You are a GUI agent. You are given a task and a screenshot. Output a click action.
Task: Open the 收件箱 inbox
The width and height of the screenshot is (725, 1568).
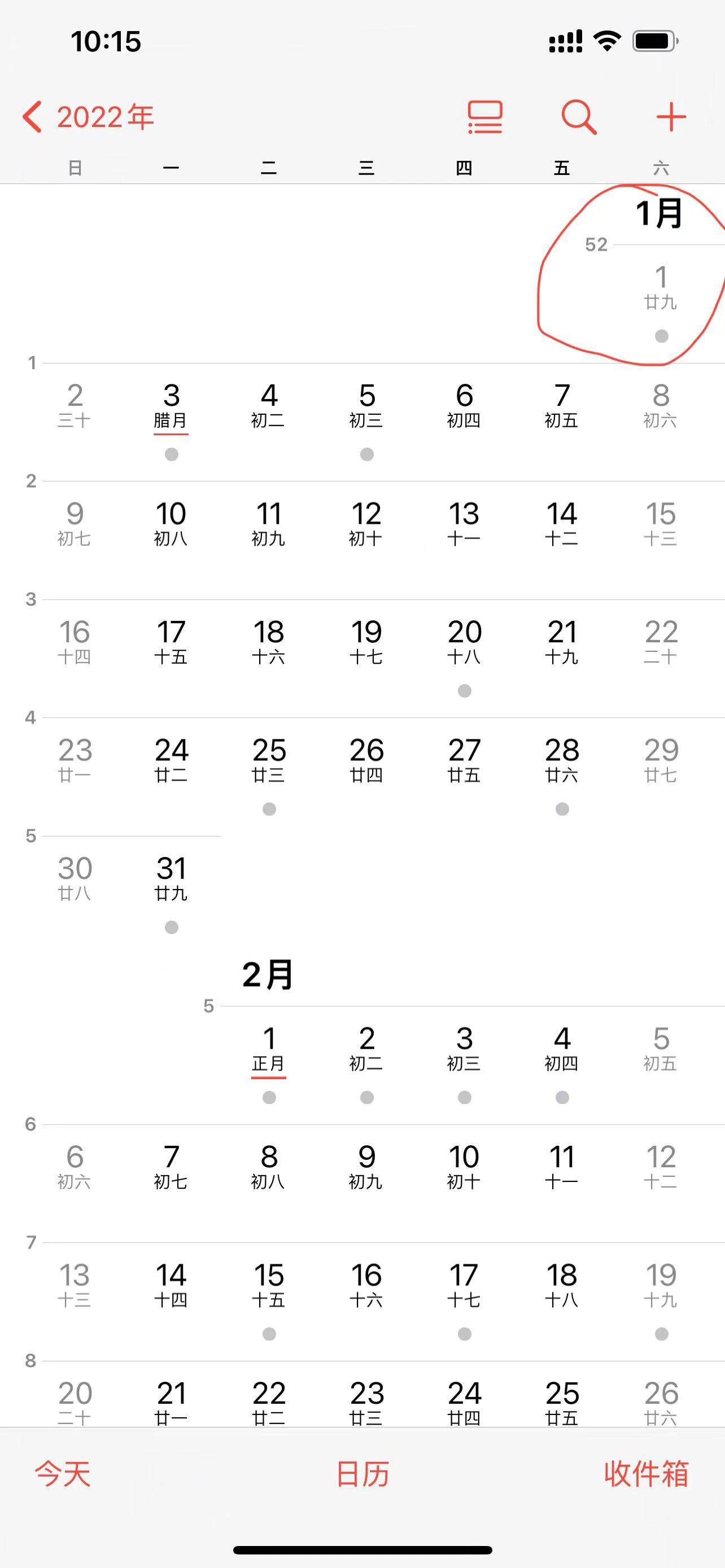646,1474
